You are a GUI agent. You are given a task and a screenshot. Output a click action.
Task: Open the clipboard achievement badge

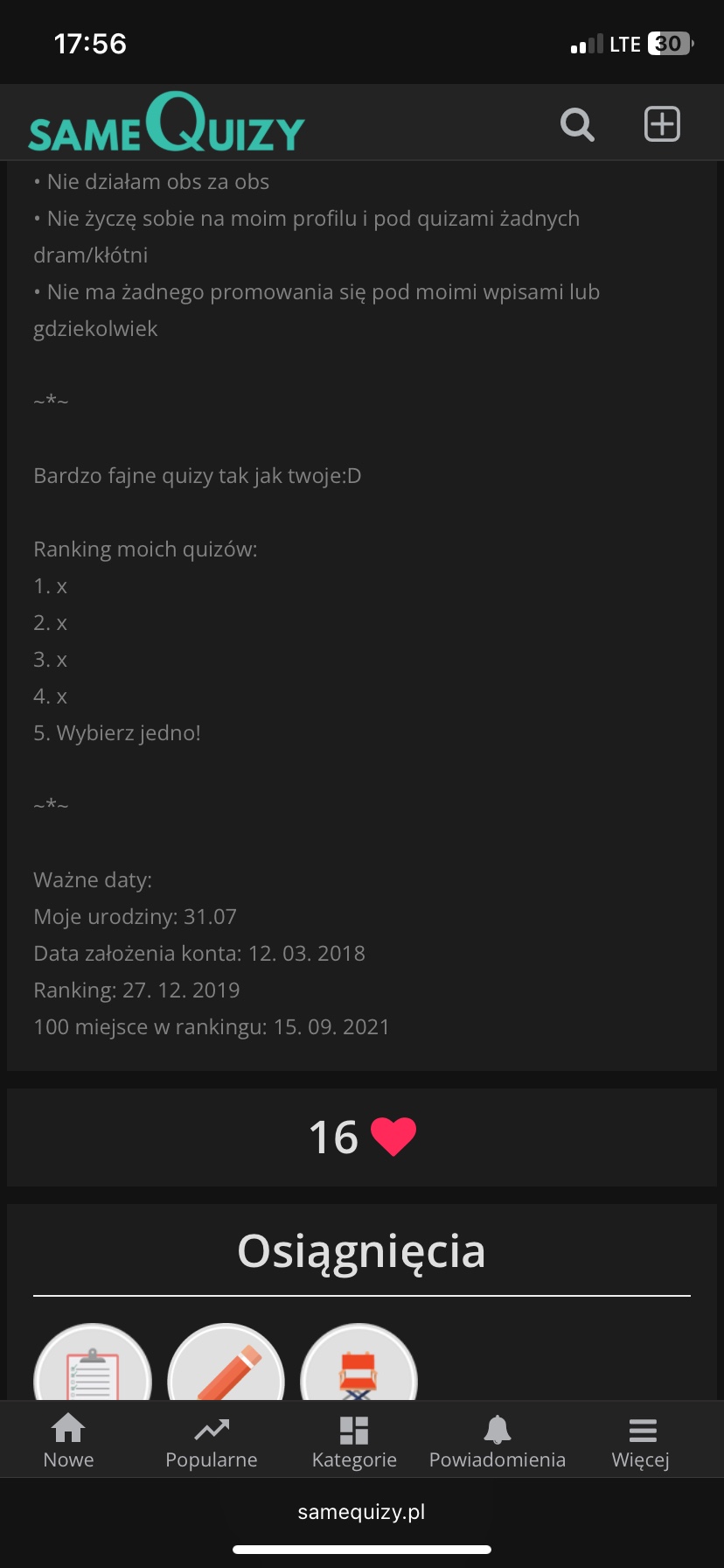(93, 1367)
